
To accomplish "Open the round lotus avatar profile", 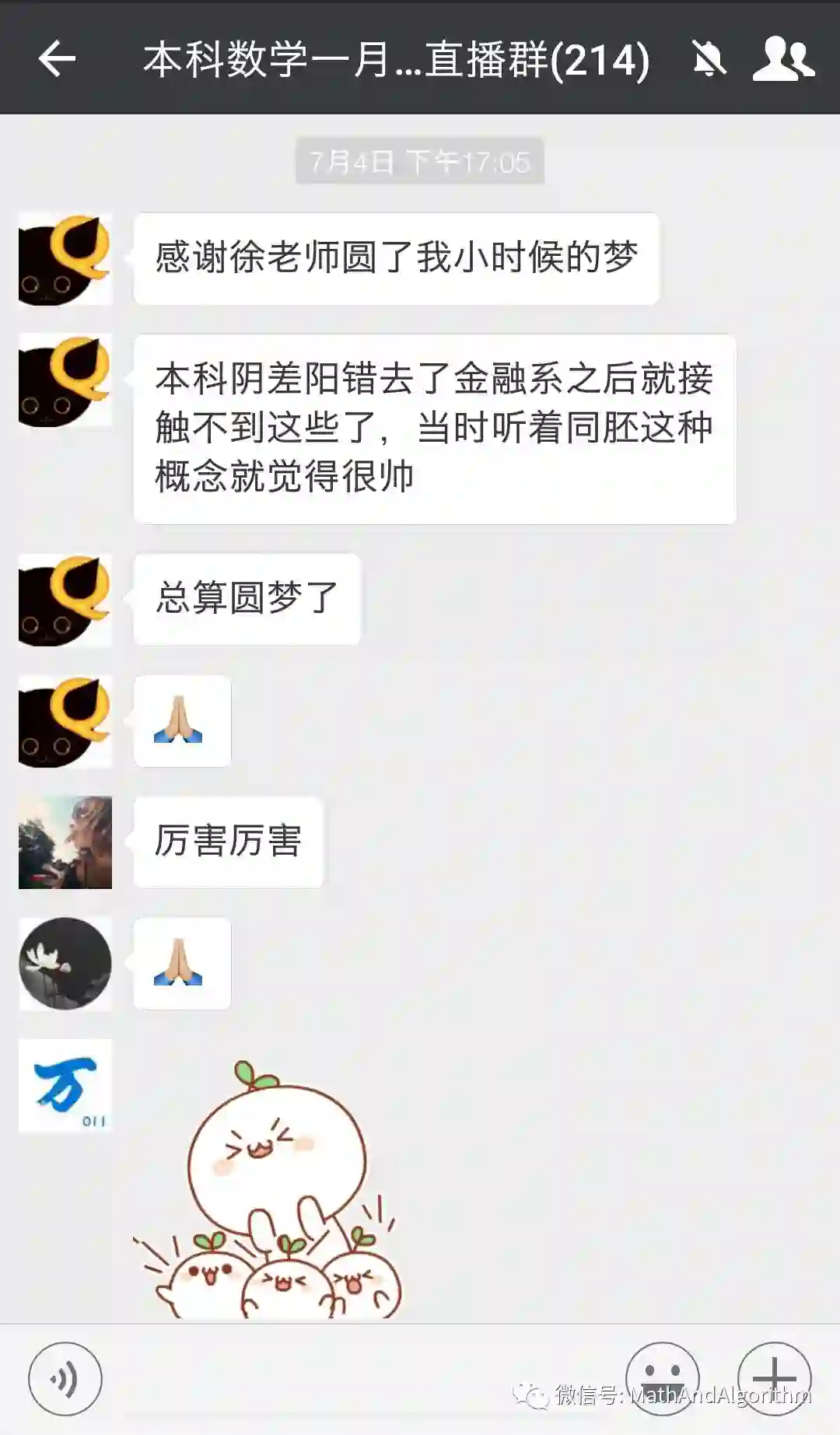I will (x=65, y=964).
